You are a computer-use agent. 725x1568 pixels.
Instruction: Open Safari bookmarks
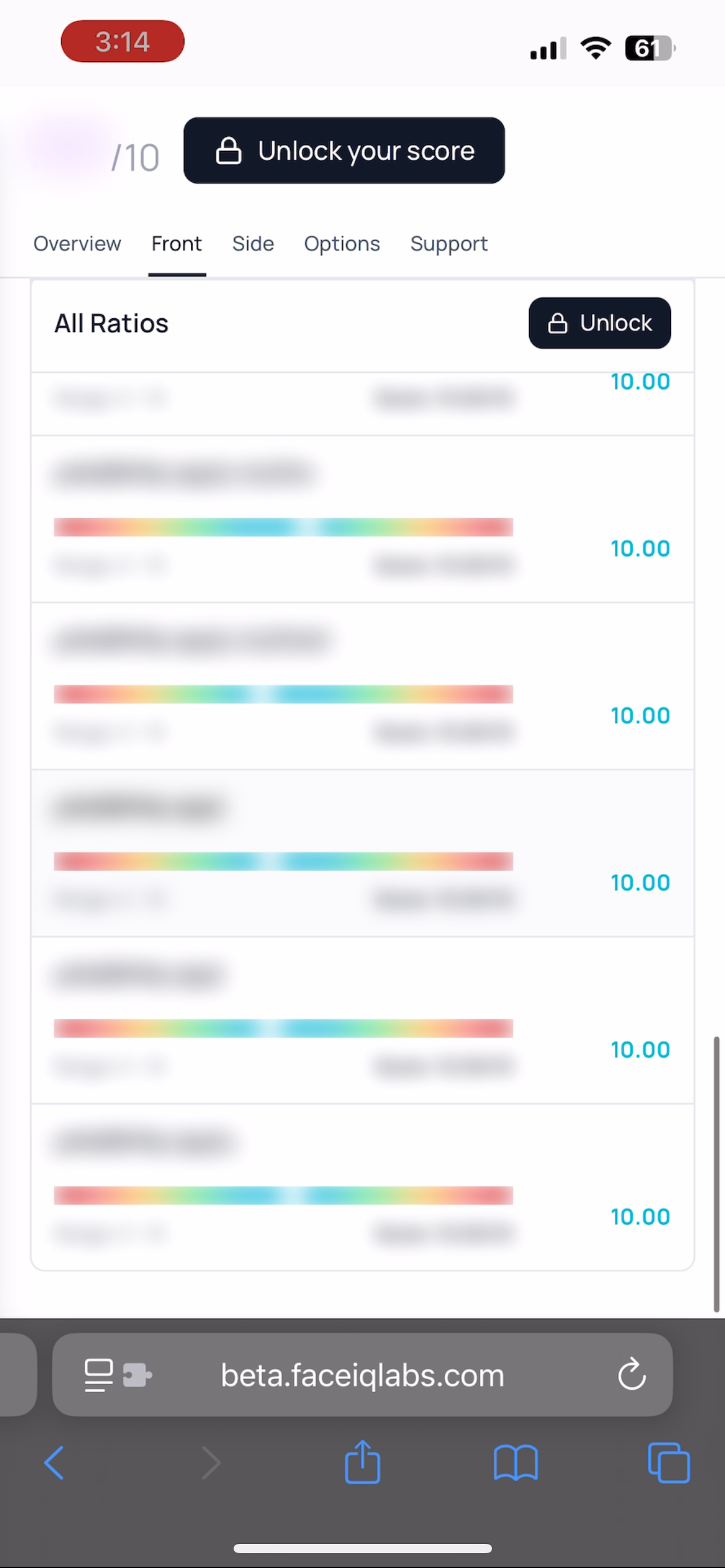coord(516,1463)
